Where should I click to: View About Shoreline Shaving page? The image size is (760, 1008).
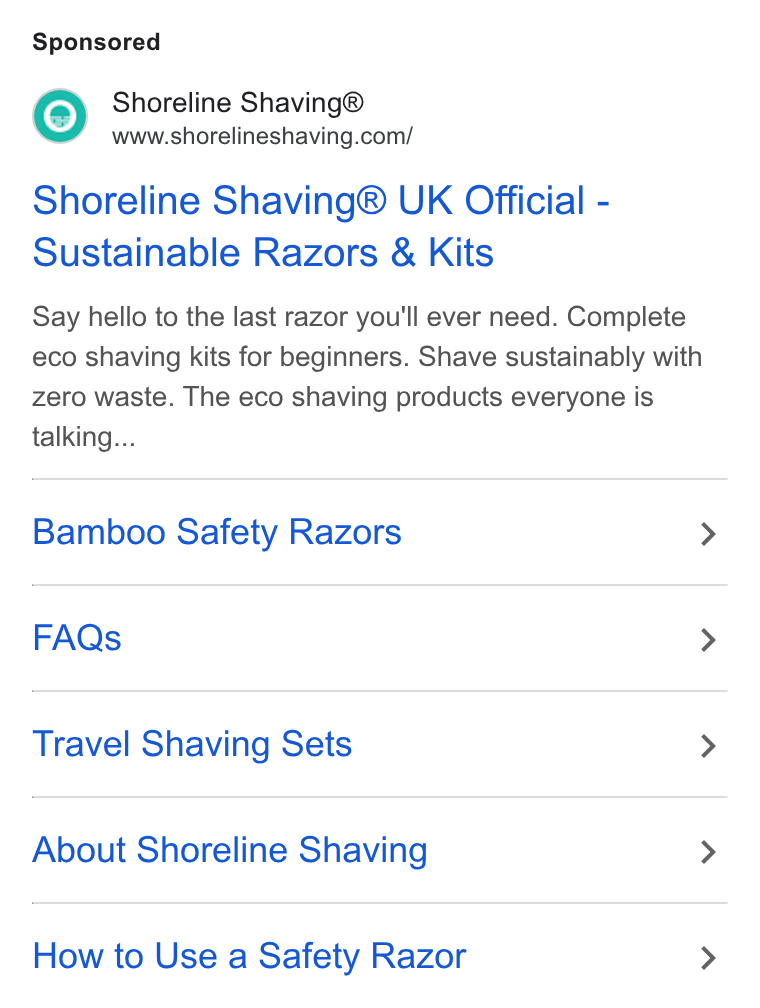379,850
